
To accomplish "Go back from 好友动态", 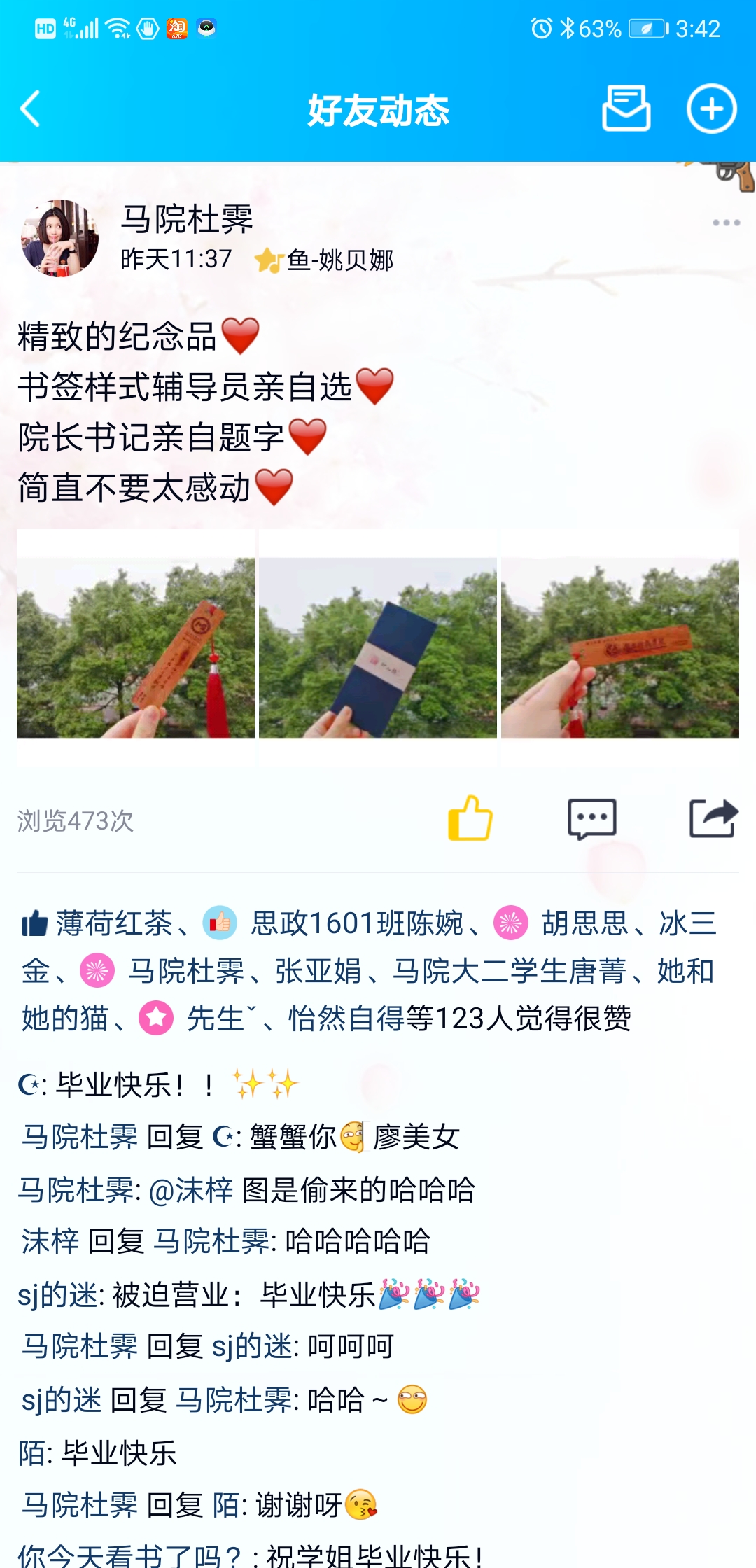I will click(31, 109).
